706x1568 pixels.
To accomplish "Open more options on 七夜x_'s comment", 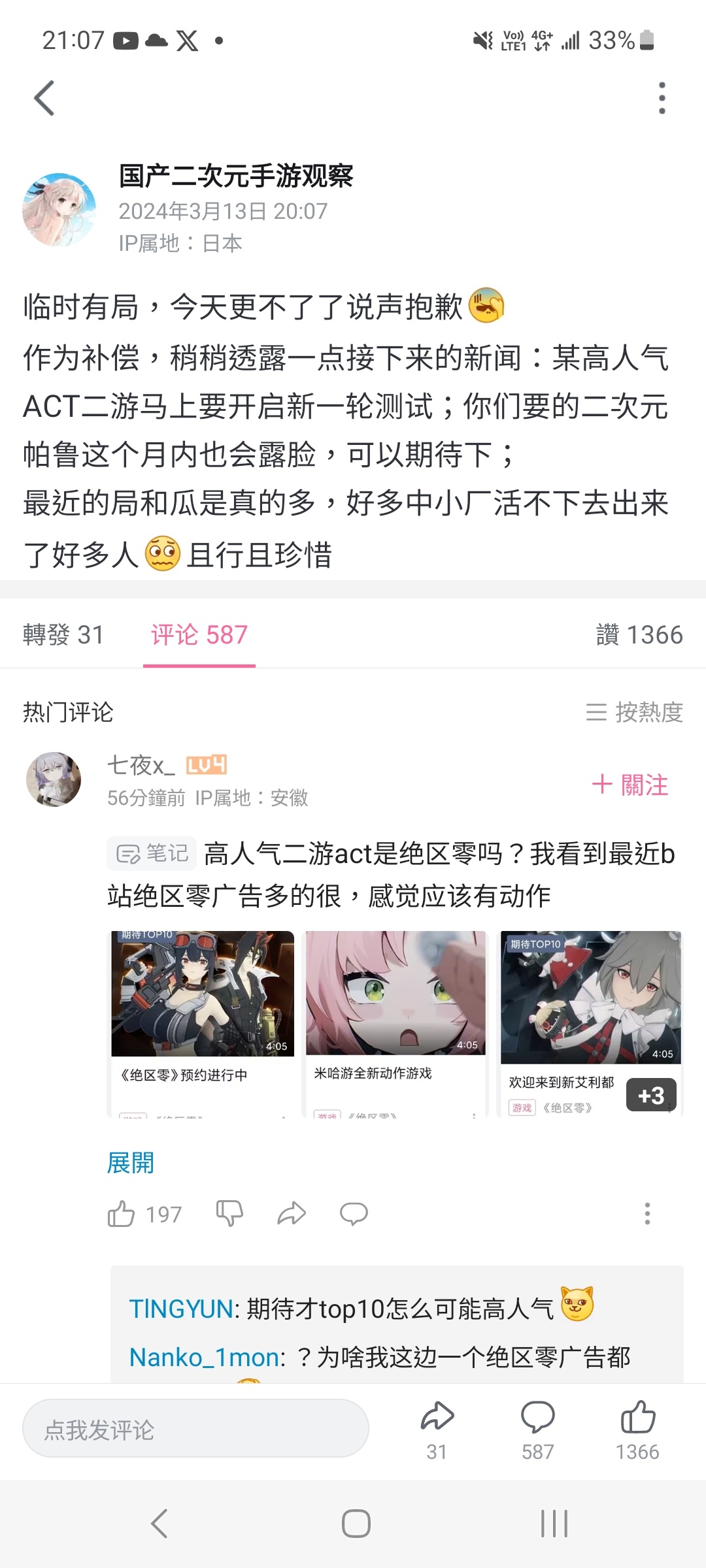I will point(647,1214).
